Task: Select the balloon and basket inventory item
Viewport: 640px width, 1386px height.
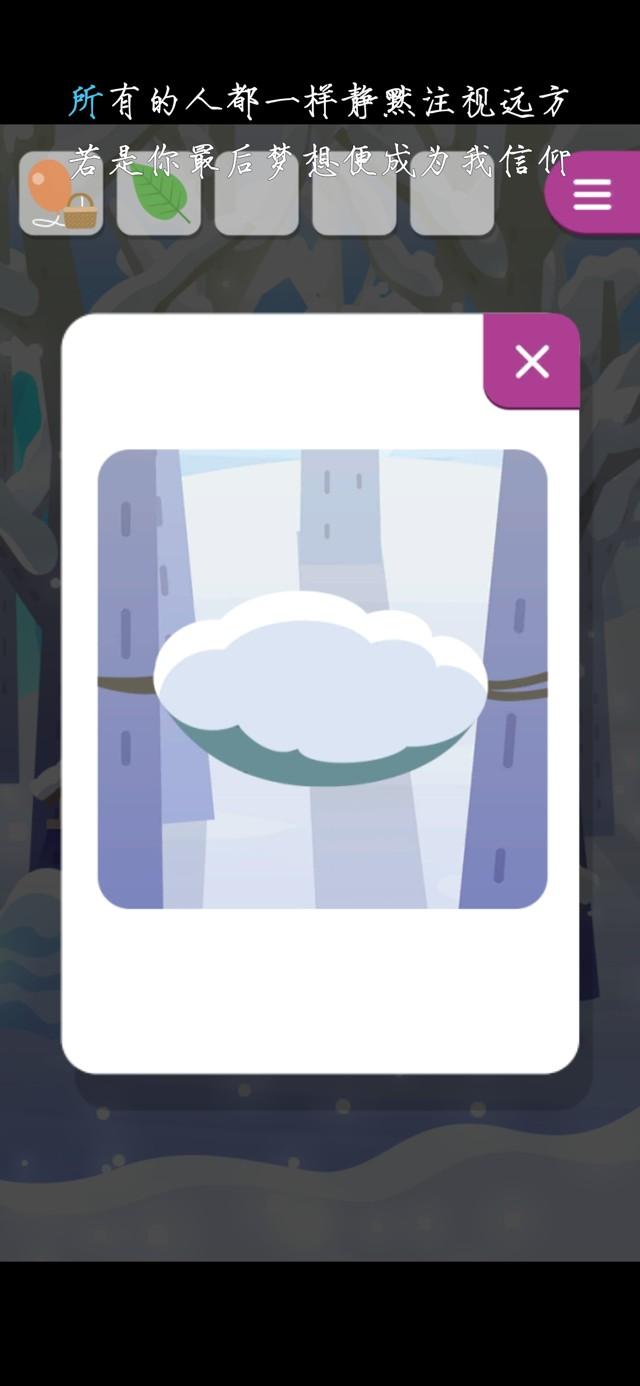Action: 61,196
